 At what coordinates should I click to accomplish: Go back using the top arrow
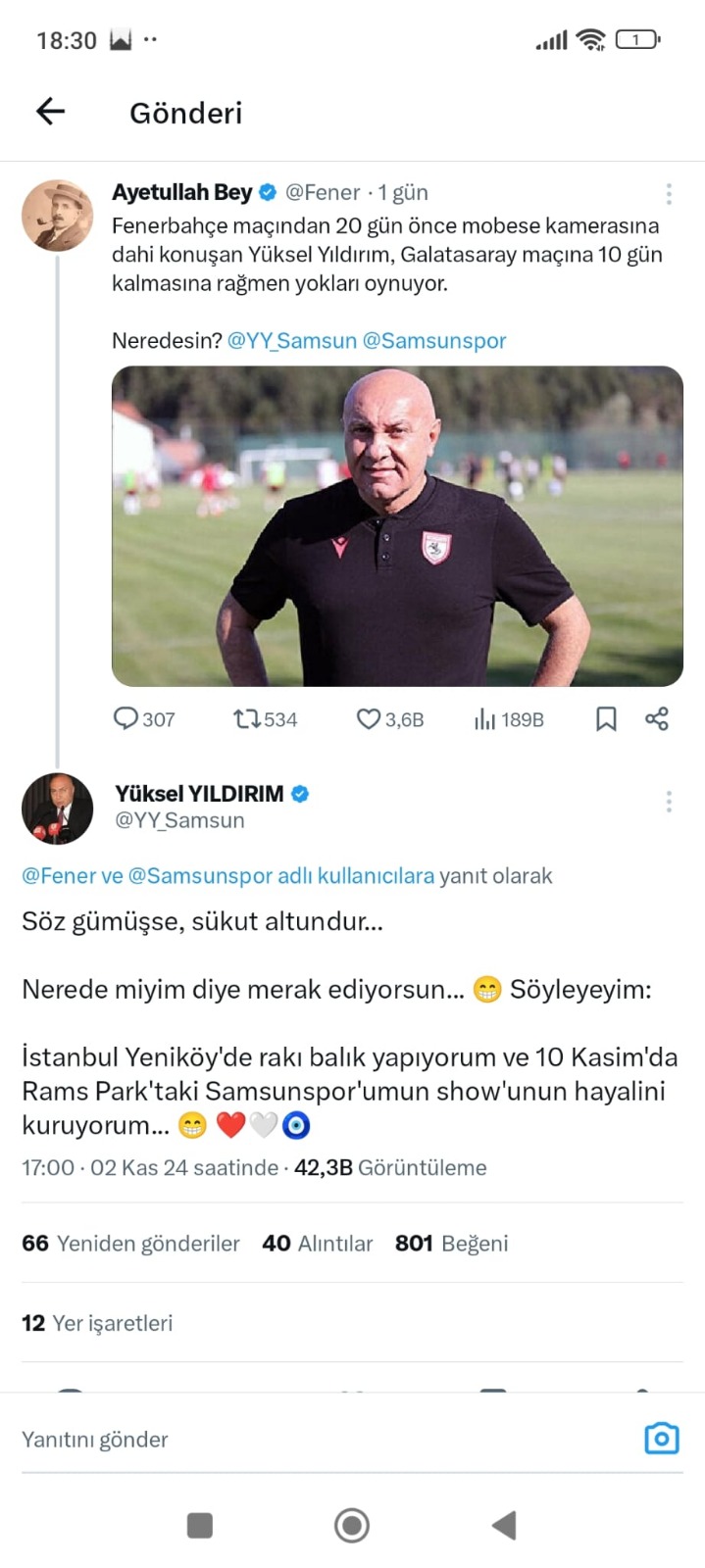coord(51,112)
